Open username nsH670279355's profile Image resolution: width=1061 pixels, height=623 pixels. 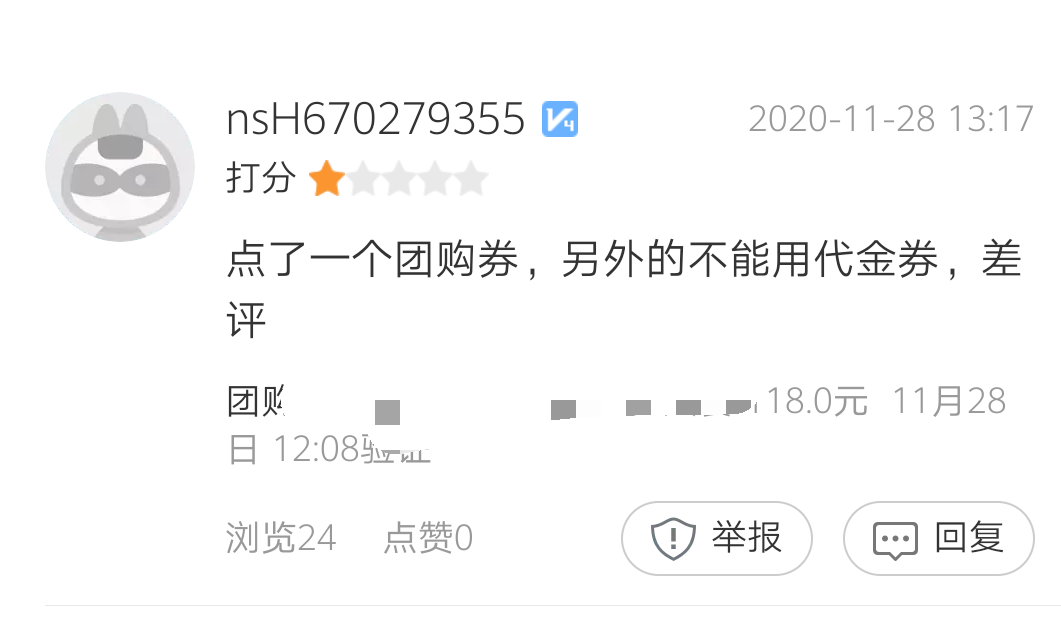(x=376, y=120)
